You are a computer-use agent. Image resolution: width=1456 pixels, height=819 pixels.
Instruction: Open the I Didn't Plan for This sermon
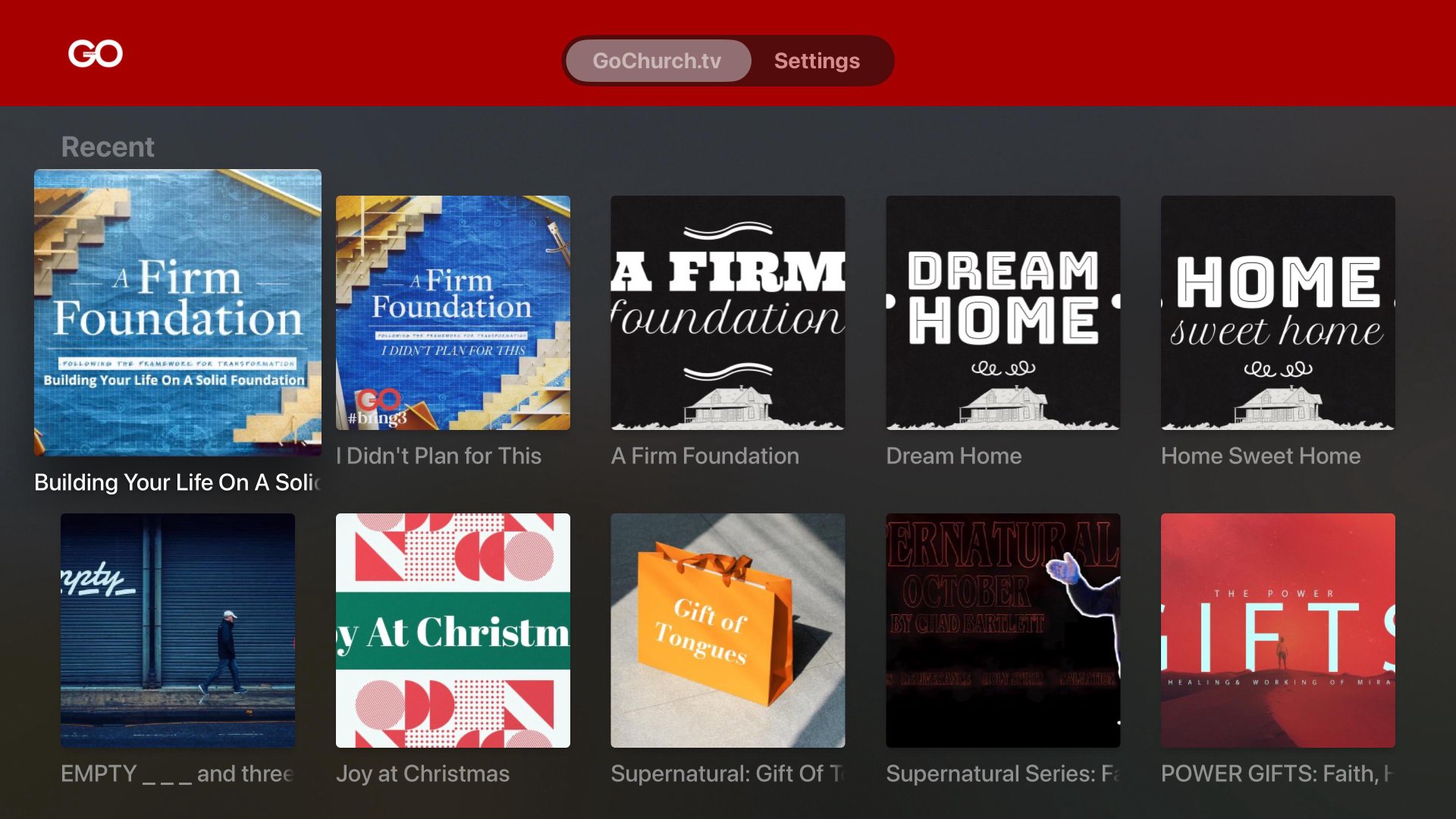453,312
